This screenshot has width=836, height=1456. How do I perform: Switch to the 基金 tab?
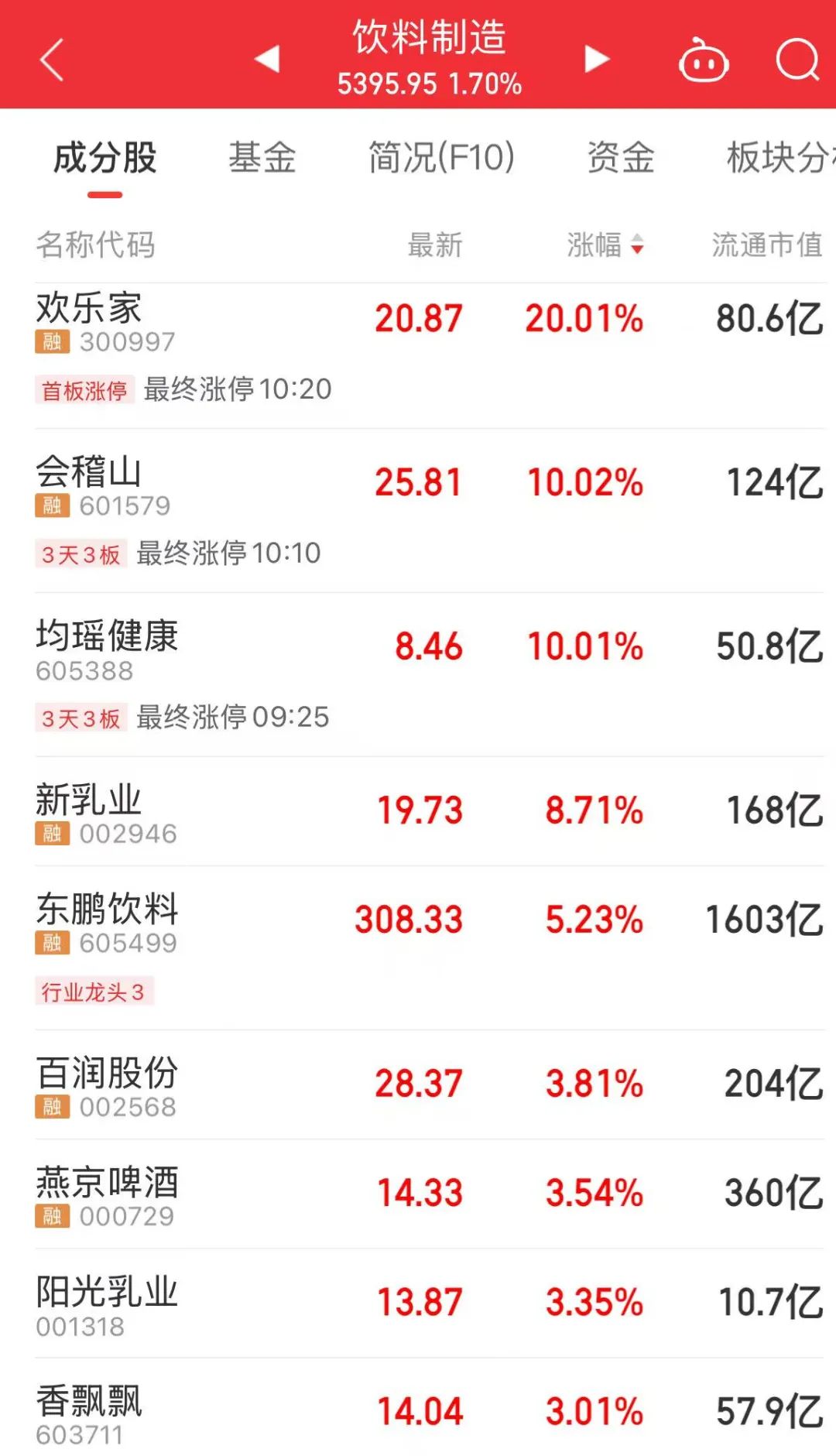262,158
